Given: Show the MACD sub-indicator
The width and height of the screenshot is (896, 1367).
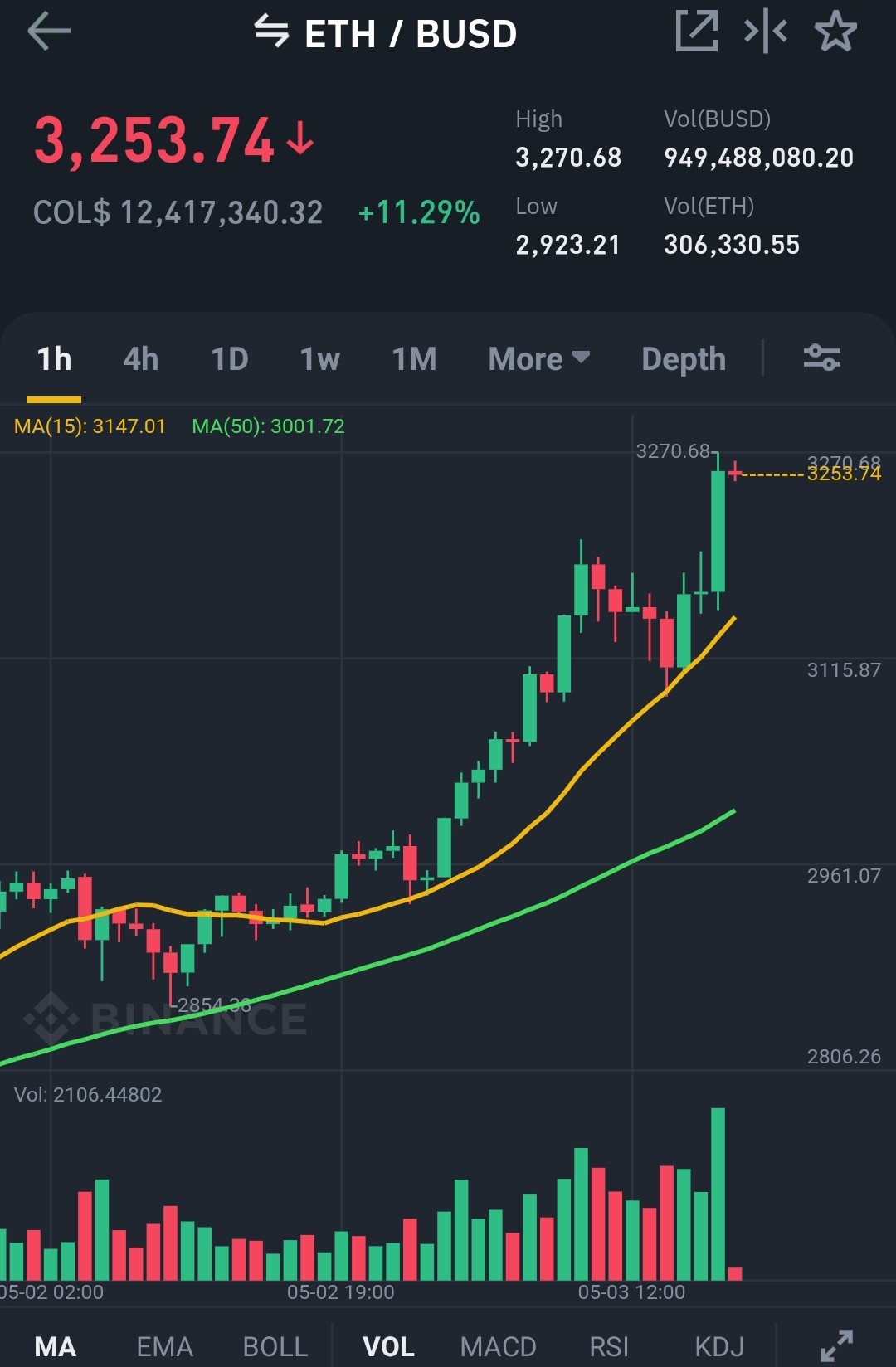Looking at the screenshot, I should (x=499, y=1346).
